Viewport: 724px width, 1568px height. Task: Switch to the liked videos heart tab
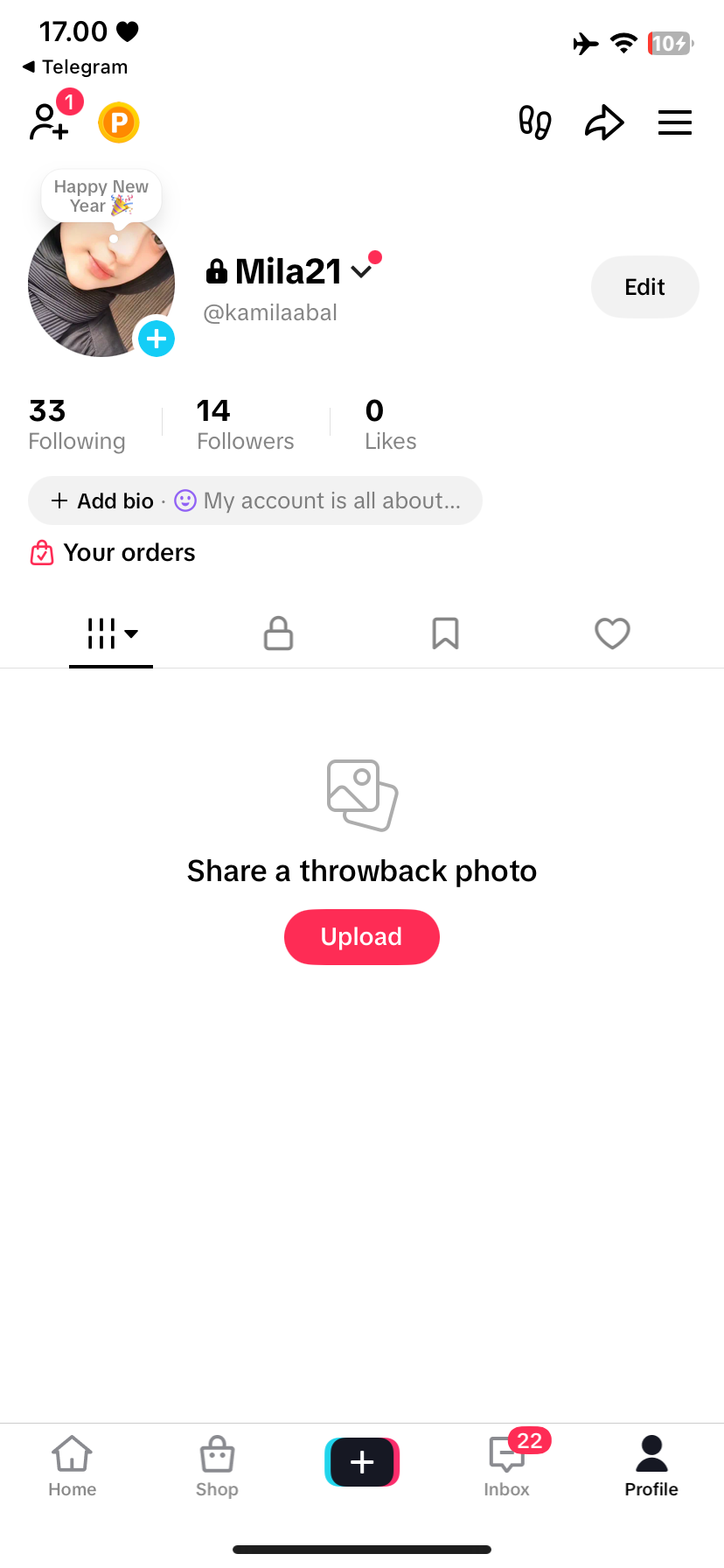[612, 633]
